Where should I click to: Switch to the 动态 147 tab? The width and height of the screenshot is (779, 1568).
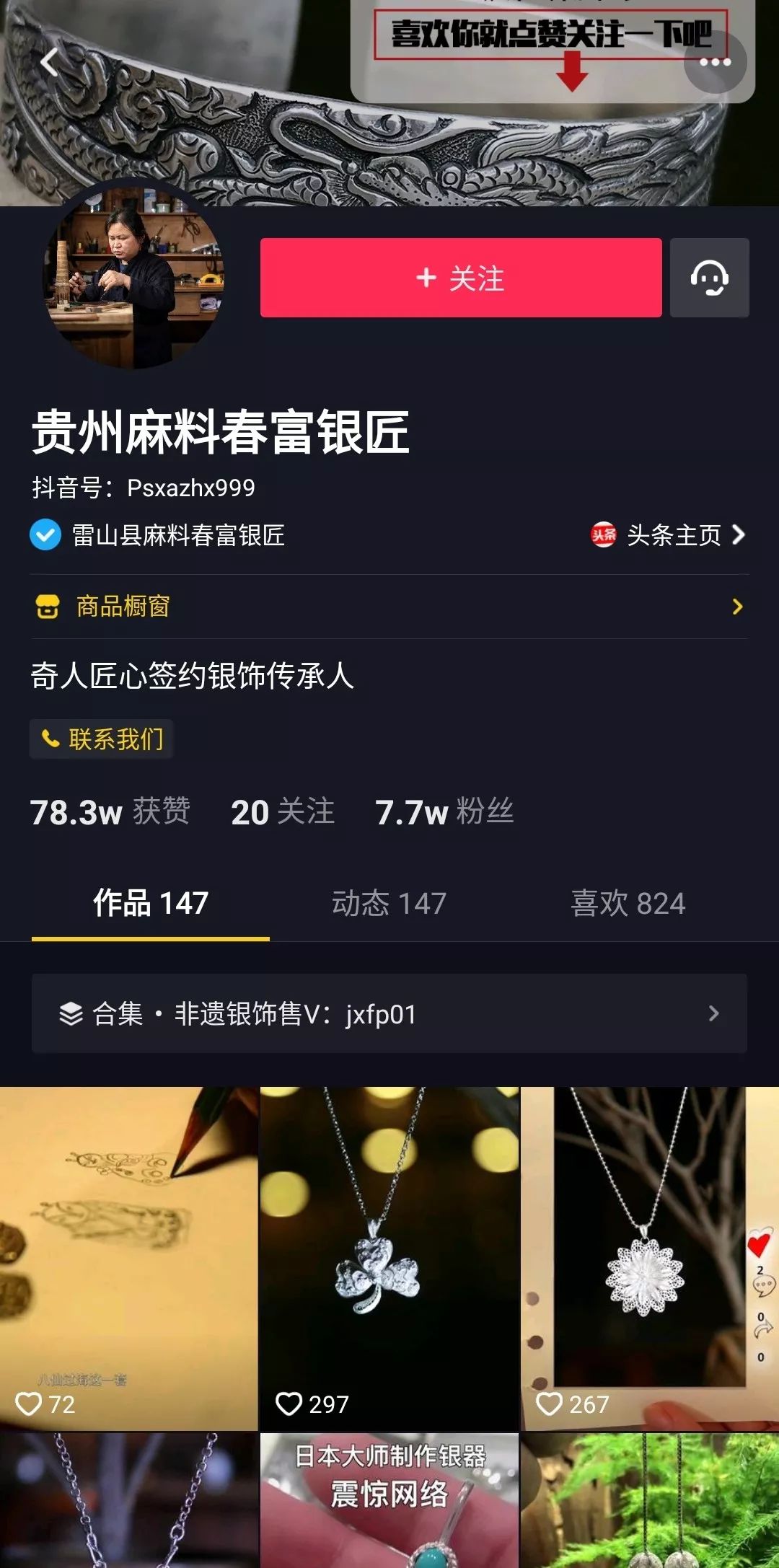tap(389, 904)
